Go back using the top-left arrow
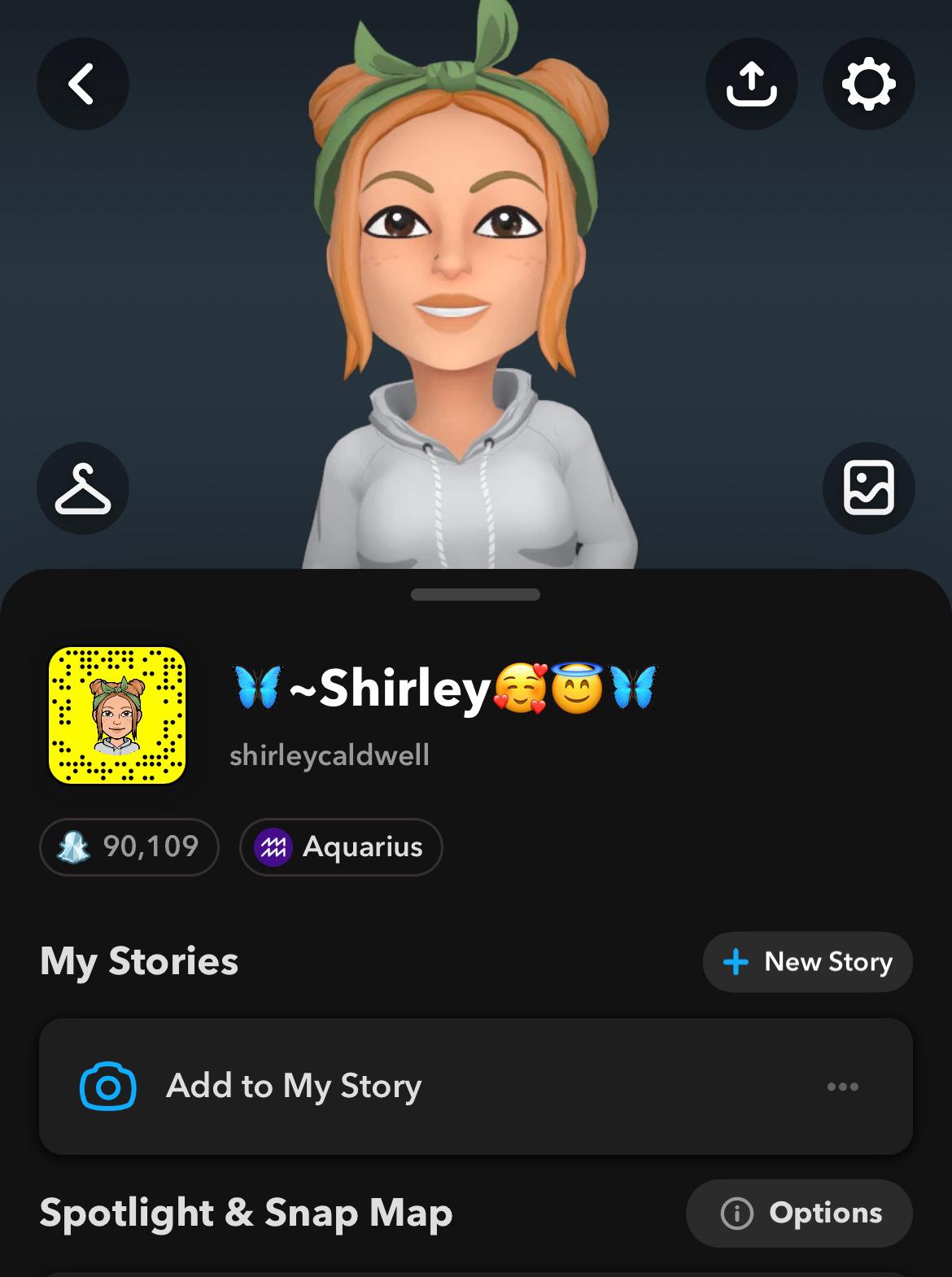Viewport: 952px width, 1277px height. [x=82, y=84]
